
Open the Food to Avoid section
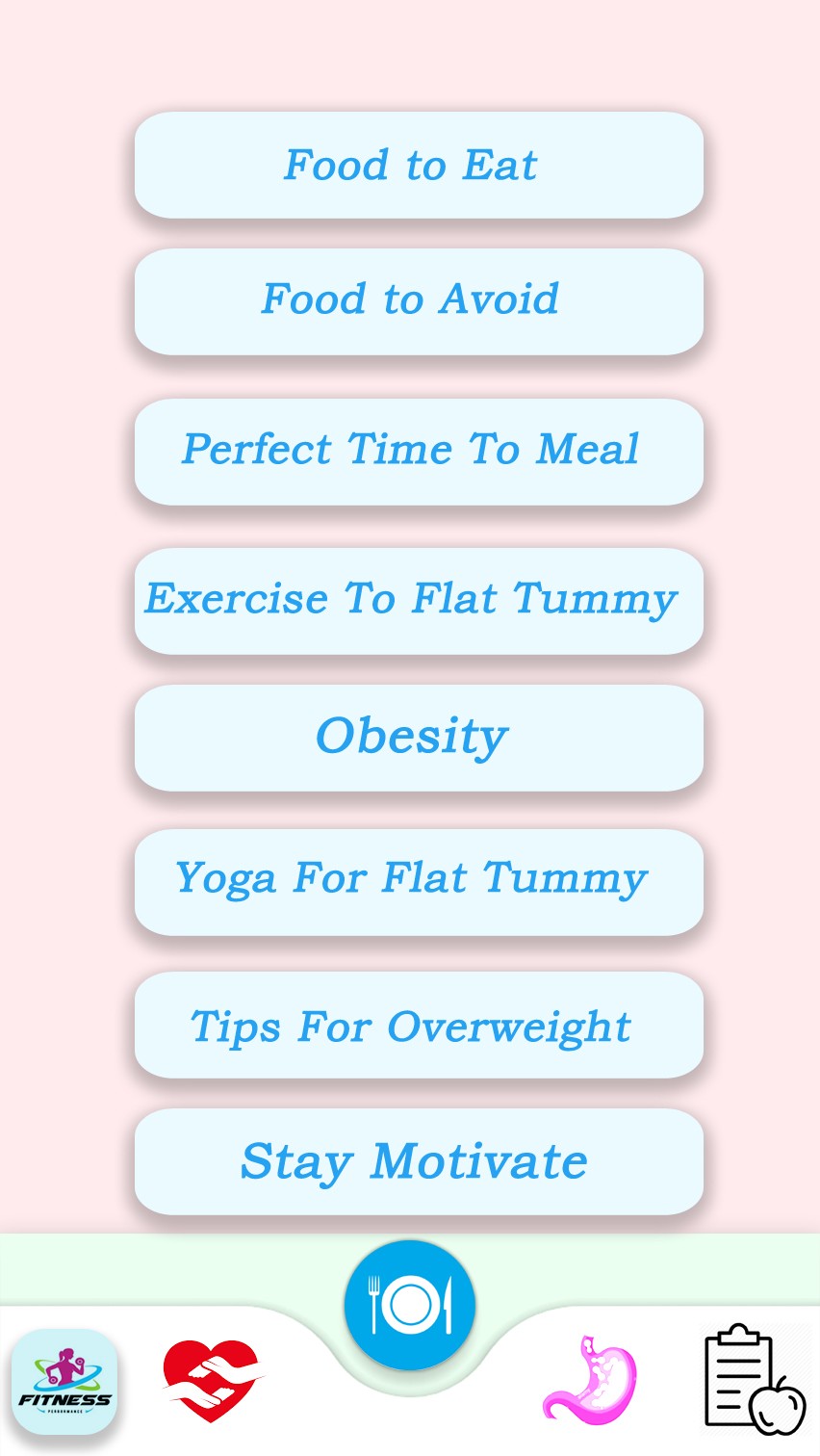click(x=419, y=300)
